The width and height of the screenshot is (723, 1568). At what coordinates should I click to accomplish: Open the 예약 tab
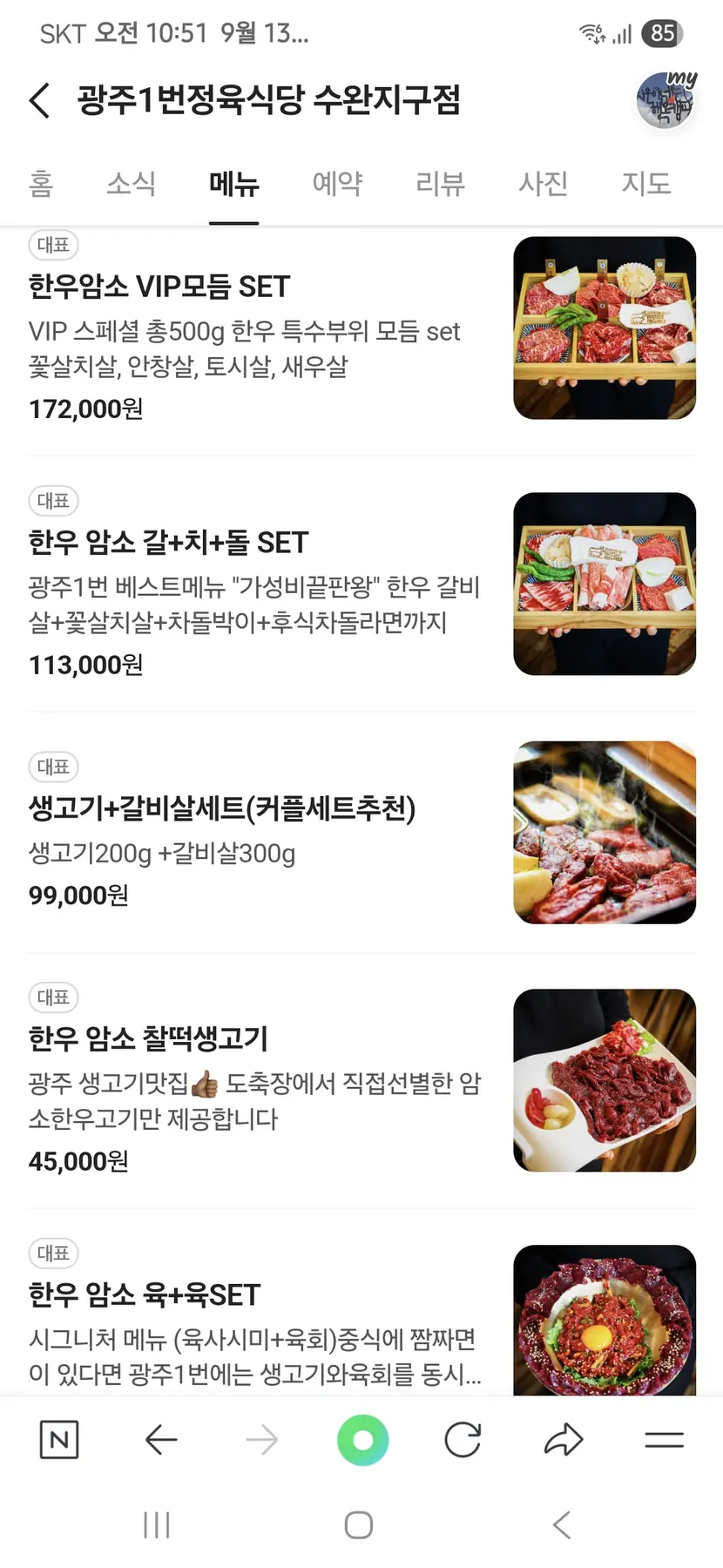[337, 184]
